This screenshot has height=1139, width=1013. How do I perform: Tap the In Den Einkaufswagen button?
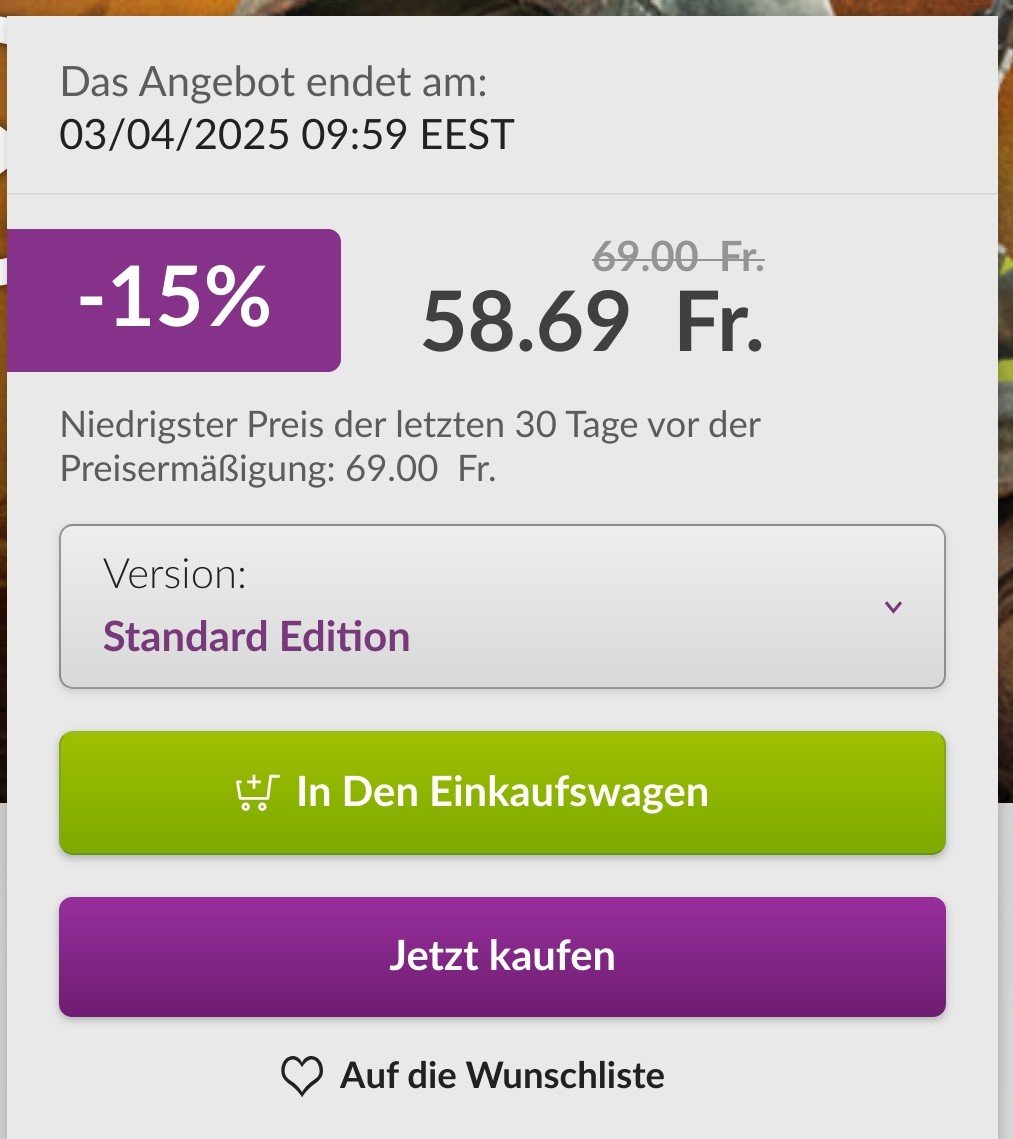pyautogui.click(x=502, y=793)
